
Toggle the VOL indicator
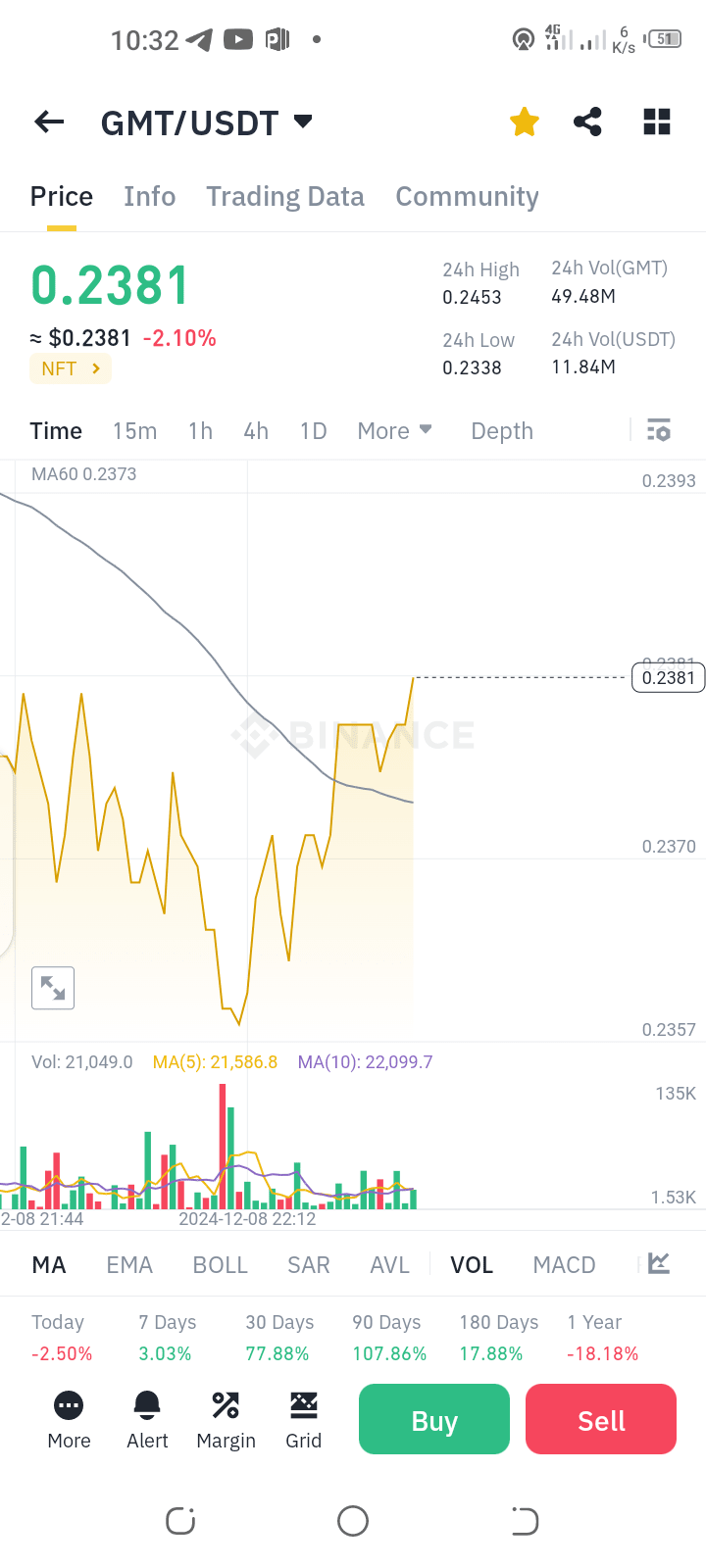coord(472,1264)
